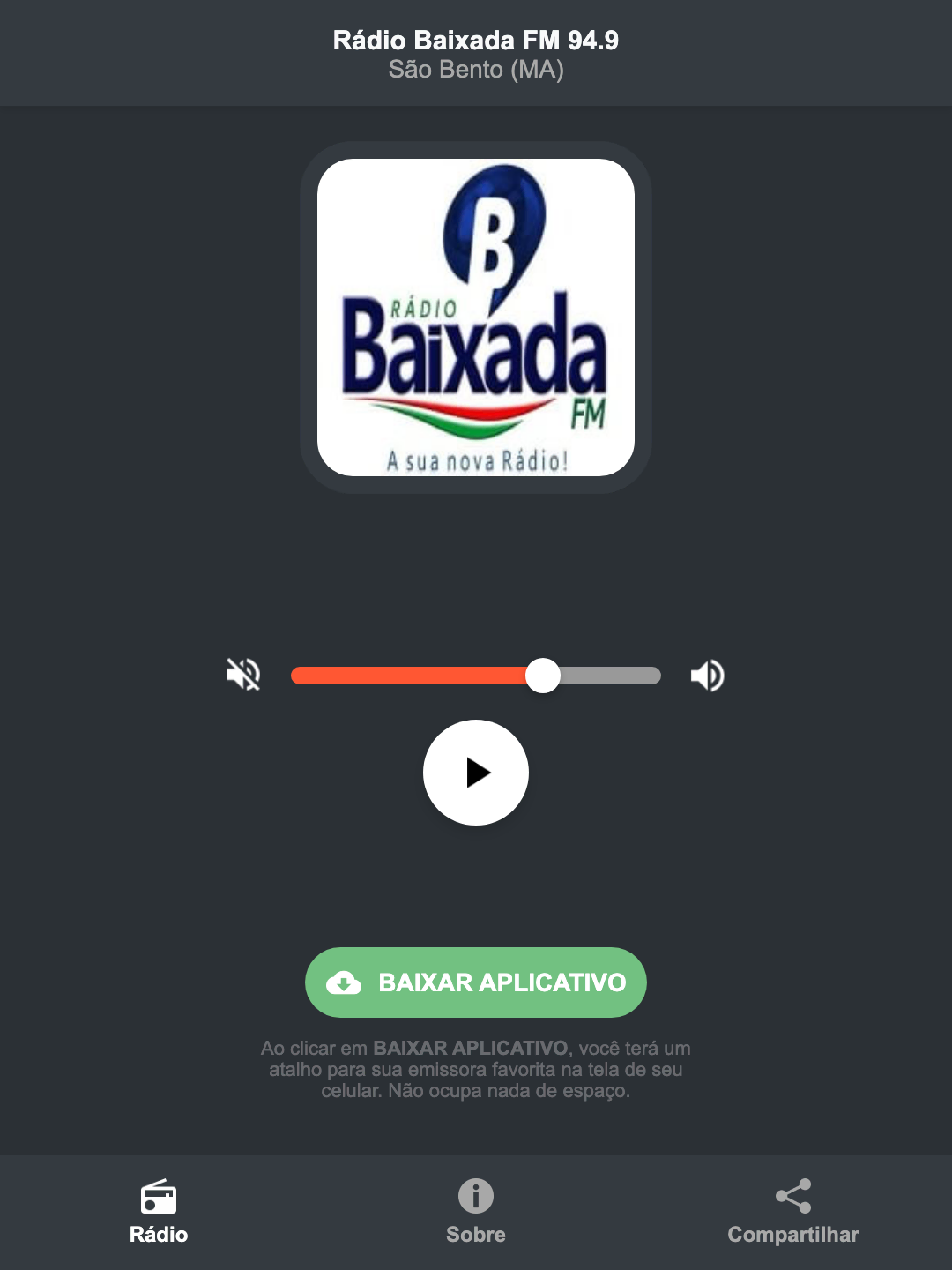Click the volume slider handle

544,675
